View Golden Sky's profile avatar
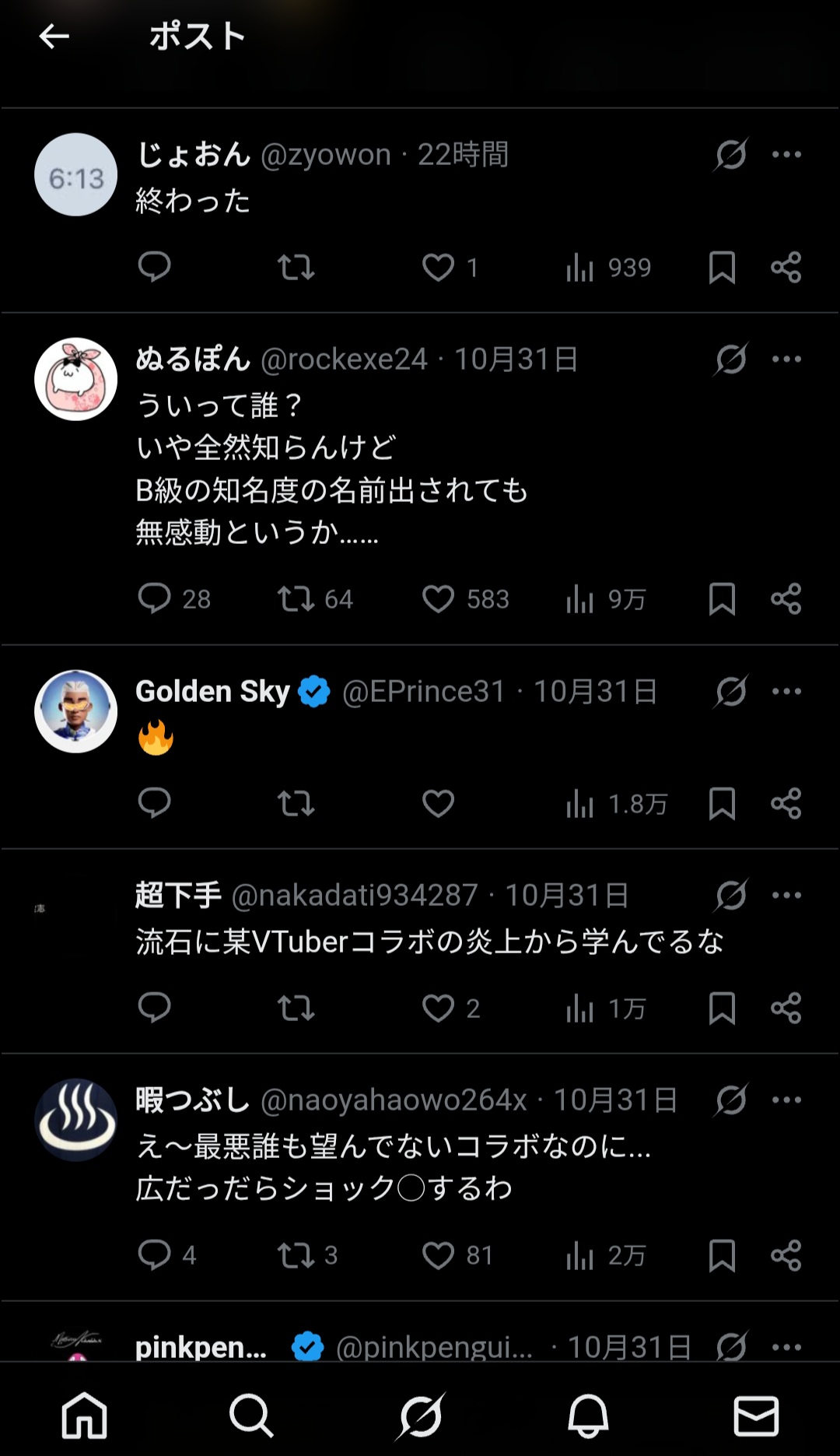The width and height of the screenshot is (840, 1456). 76,710
